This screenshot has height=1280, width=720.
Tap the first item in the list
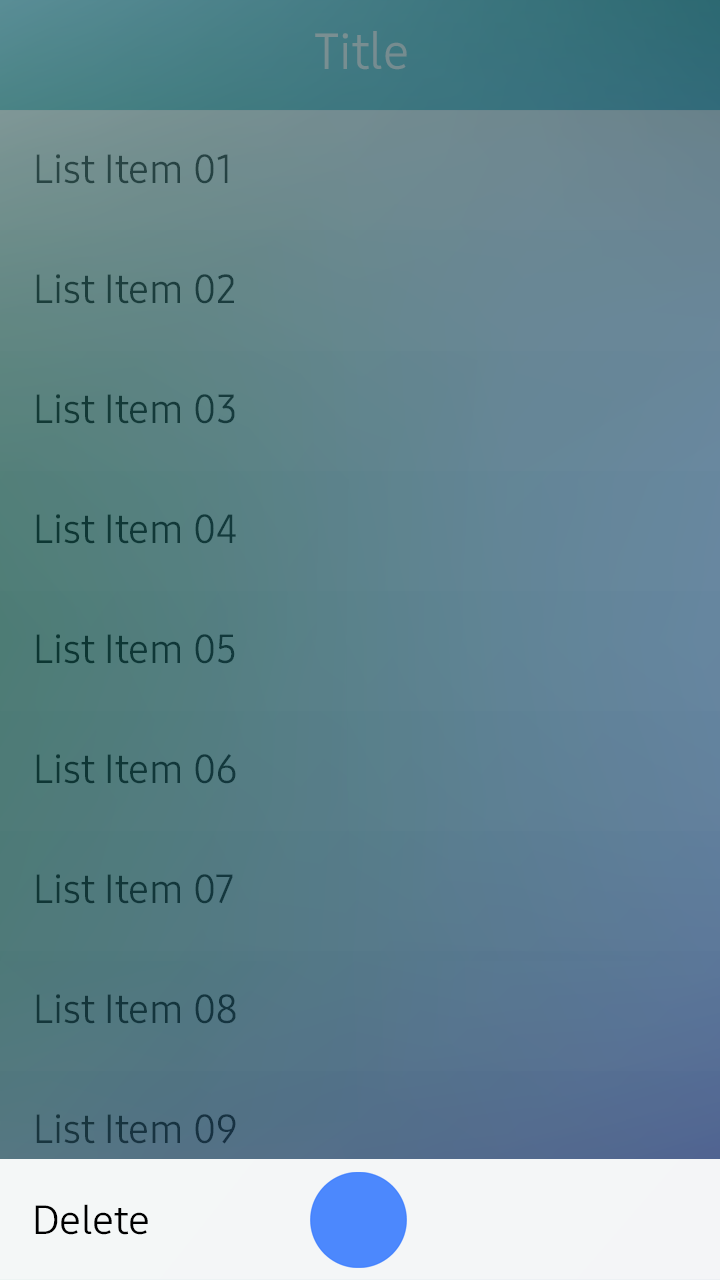[133, 169]
